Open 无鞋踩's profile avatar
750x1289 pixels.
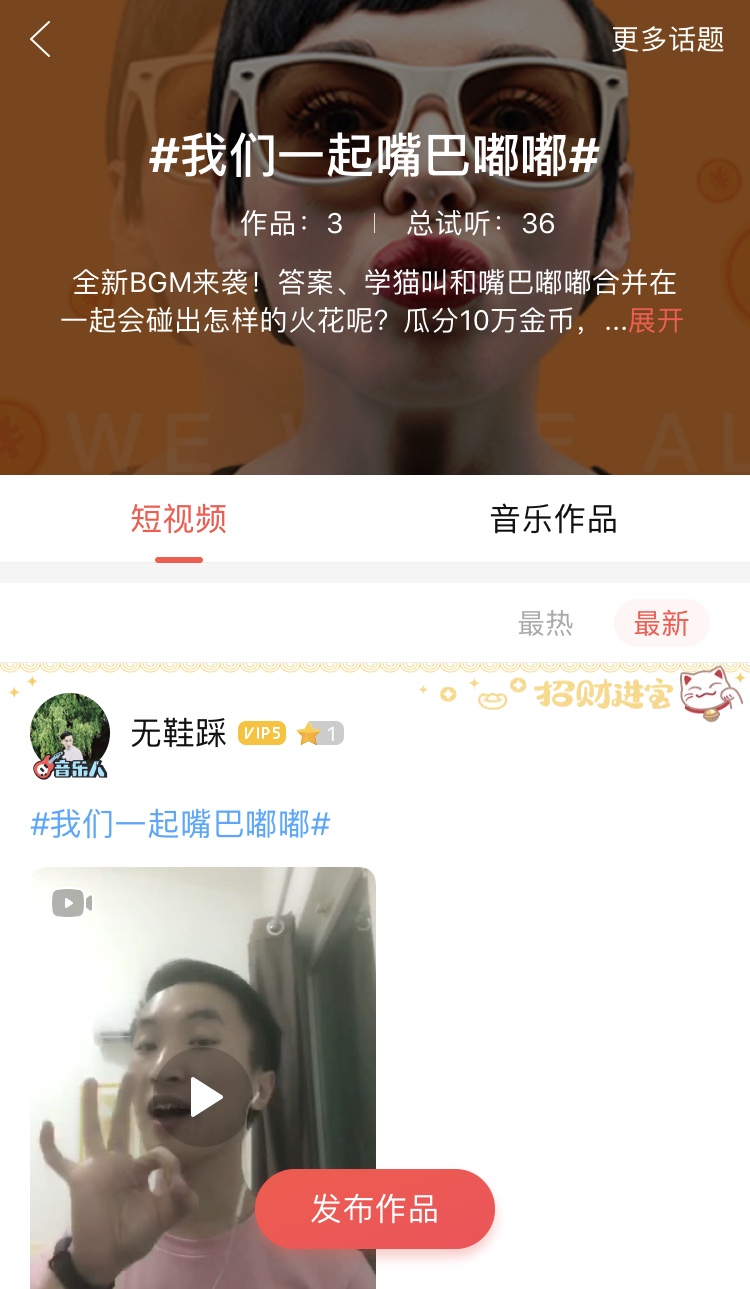(x=70, y=734)
